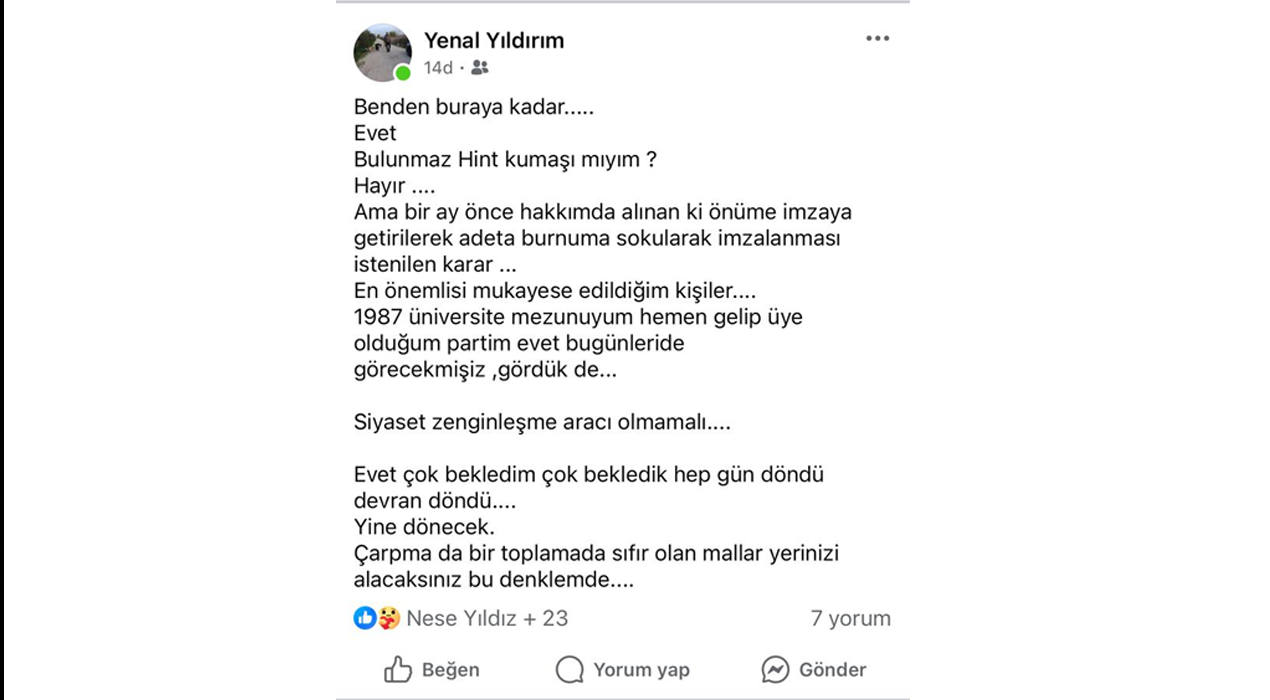Open Yenal Yıldırım's profile picture
Screen dimensions: 1270x700
click(x=382, y=52)
